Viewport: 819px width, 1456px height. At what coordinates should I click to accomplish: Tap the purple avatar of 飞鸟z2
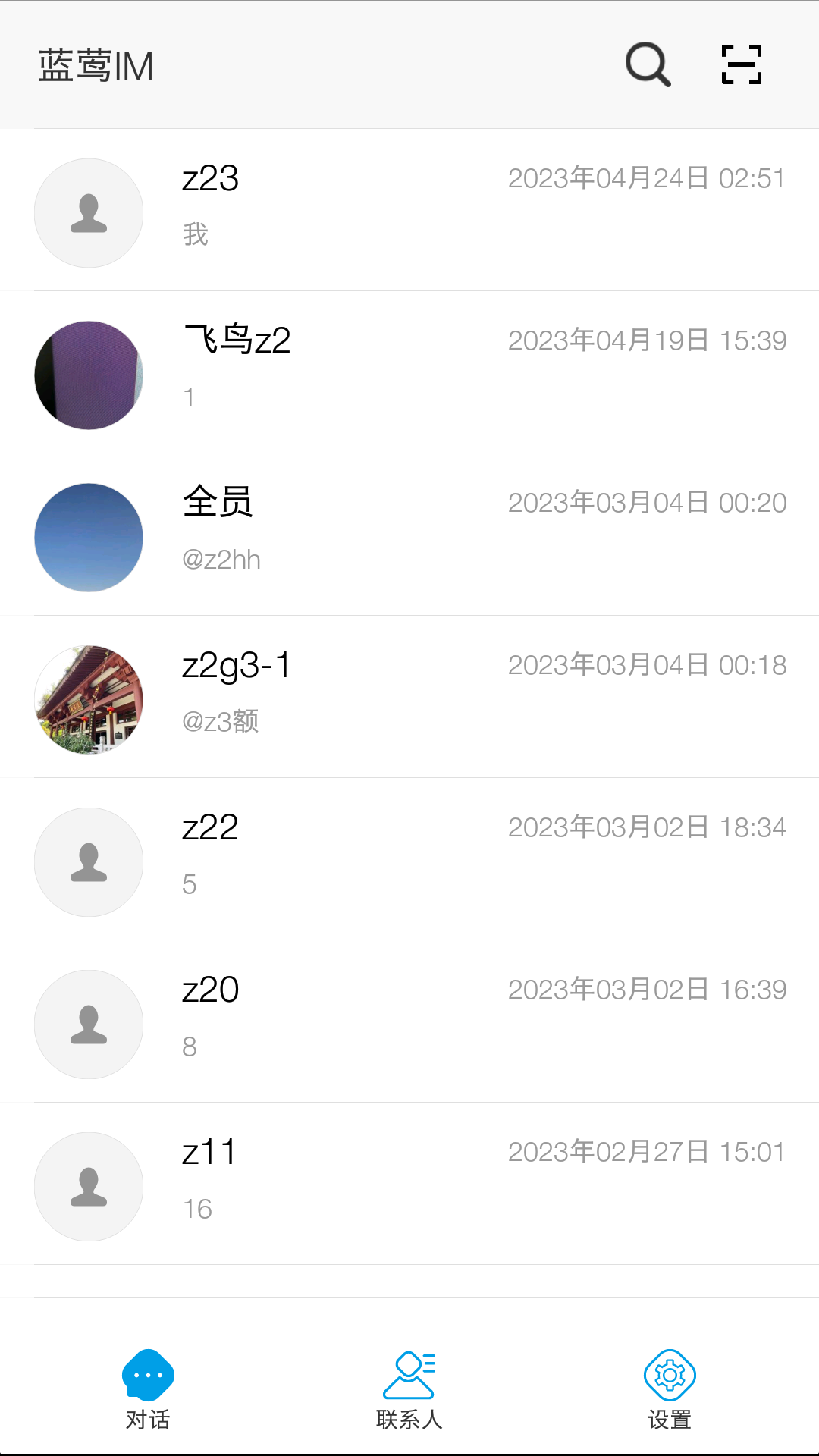coord(88,375)
